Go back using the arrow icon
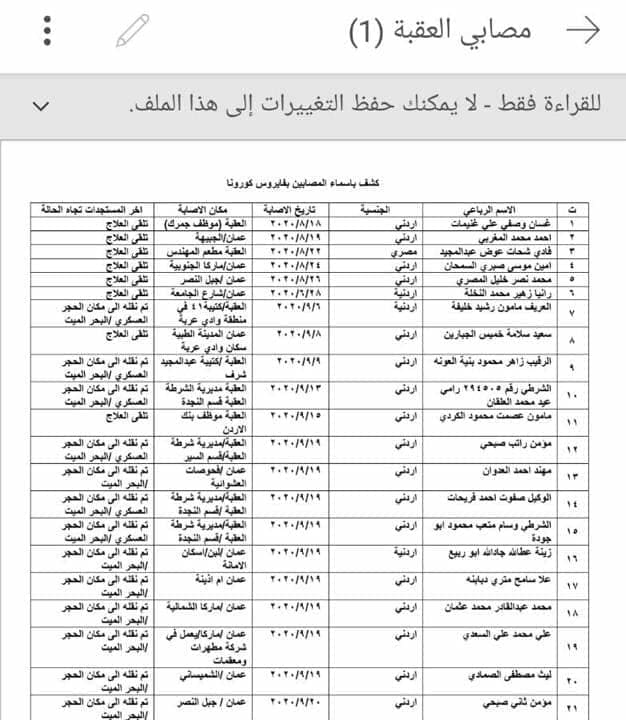Viewport: 626px width, 720px height. pos(583,30)
